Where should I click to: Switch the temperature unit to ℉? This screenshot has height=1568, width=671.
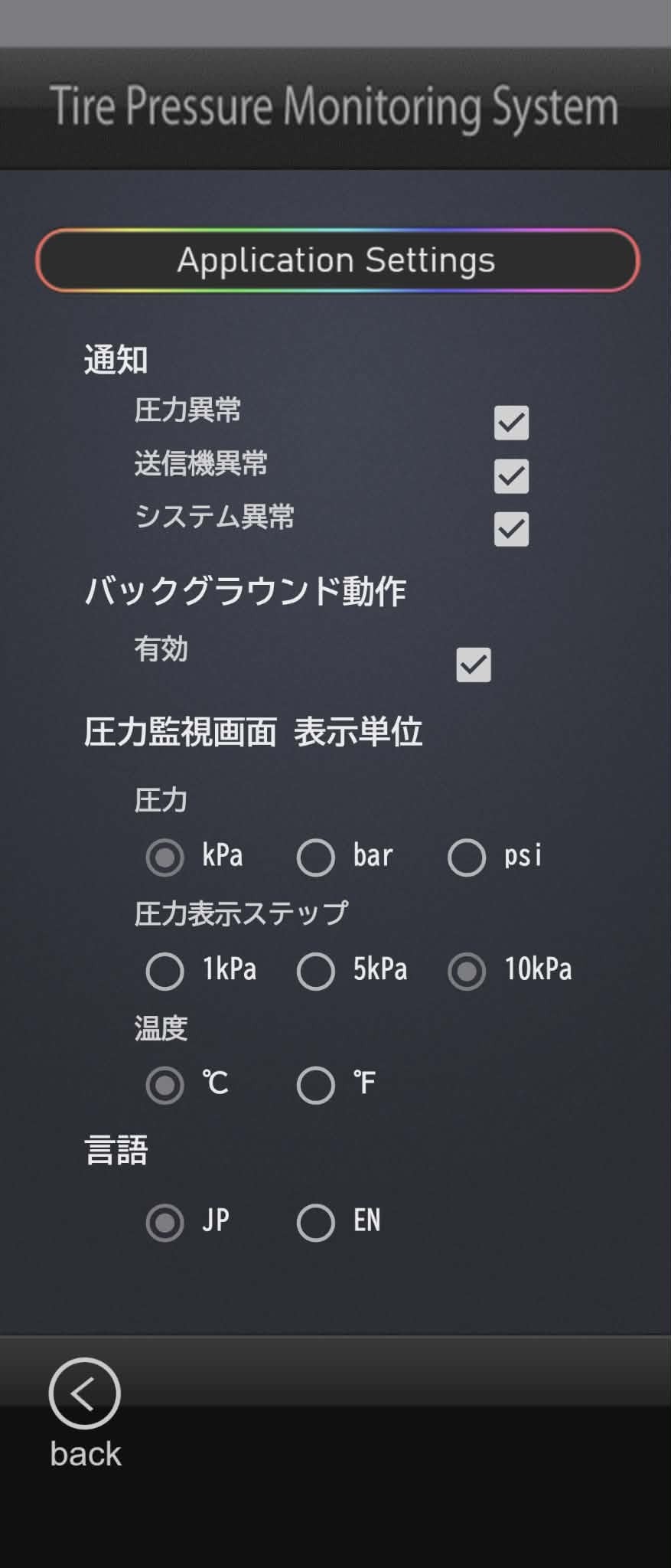click(x=316, y=1085)
